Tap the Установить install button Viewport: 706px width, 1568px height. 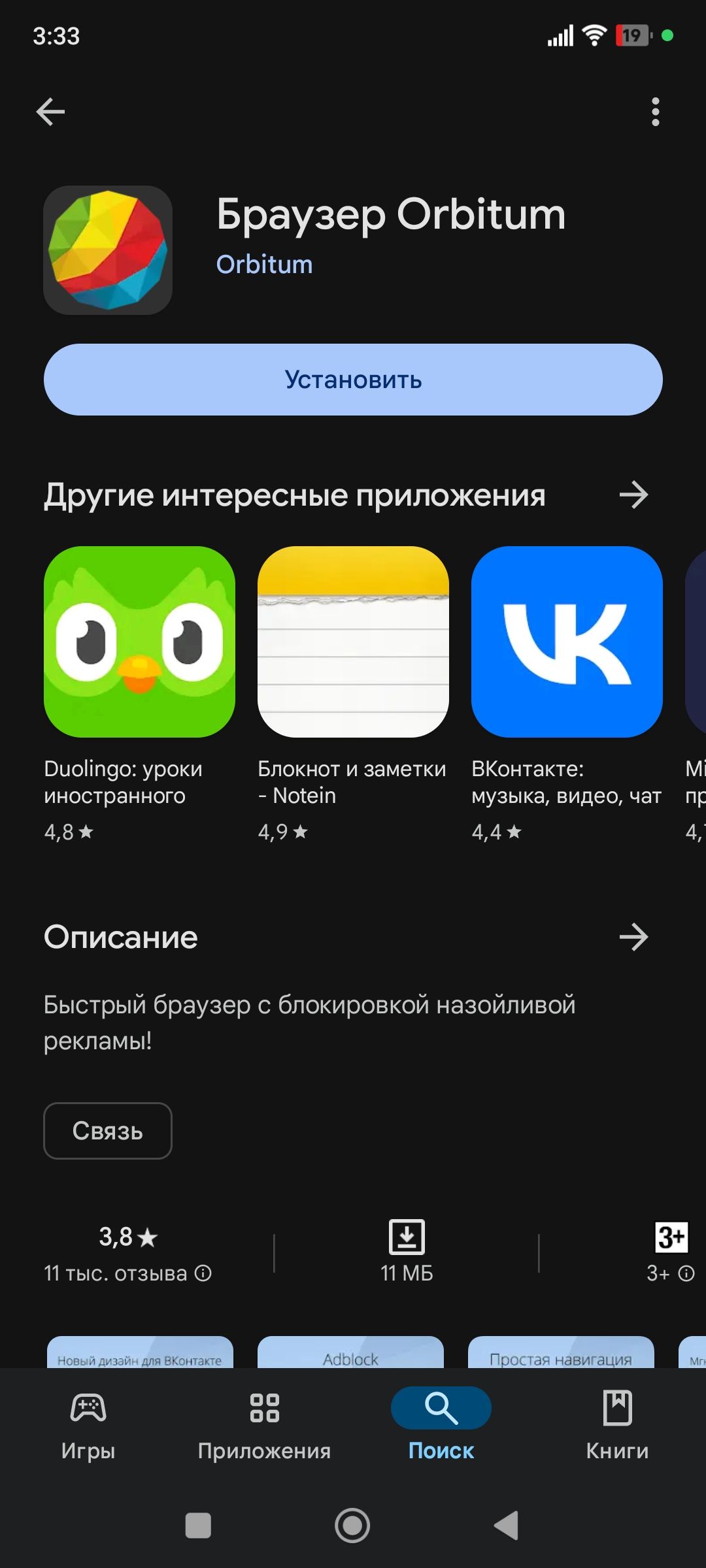(x=353, y=380)
